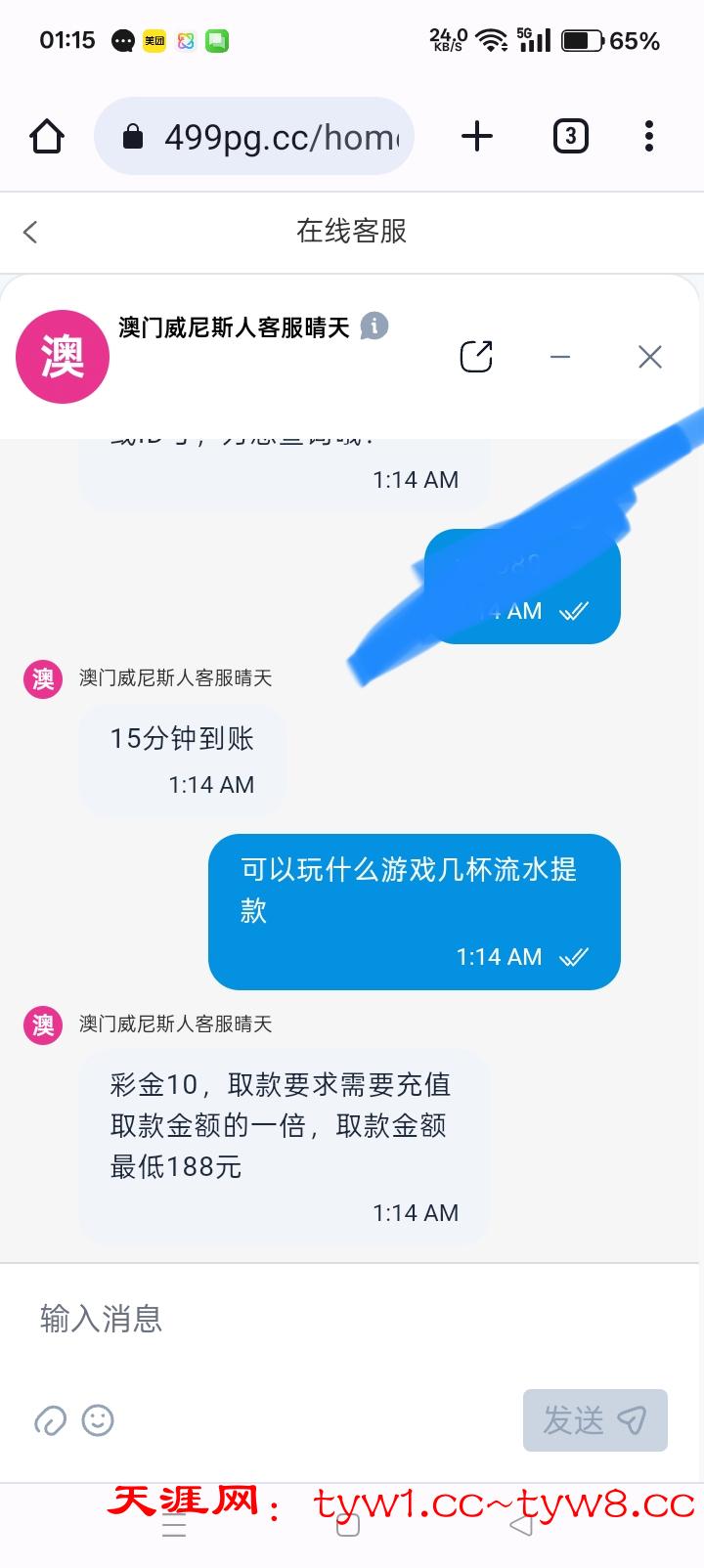The width and height of the screenshot is (704, 1568).
Task: Show info about 澳门威尼斯人客服晴天
Action: pos(374,326)
